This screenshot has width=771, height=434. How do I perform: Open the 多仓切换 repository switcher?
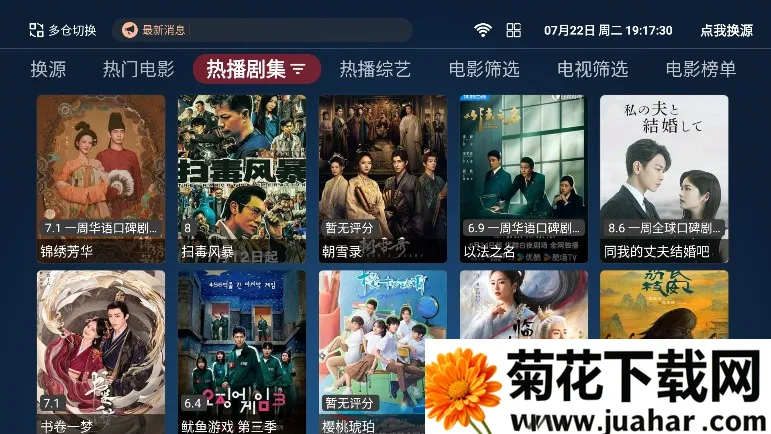(62, 30)
